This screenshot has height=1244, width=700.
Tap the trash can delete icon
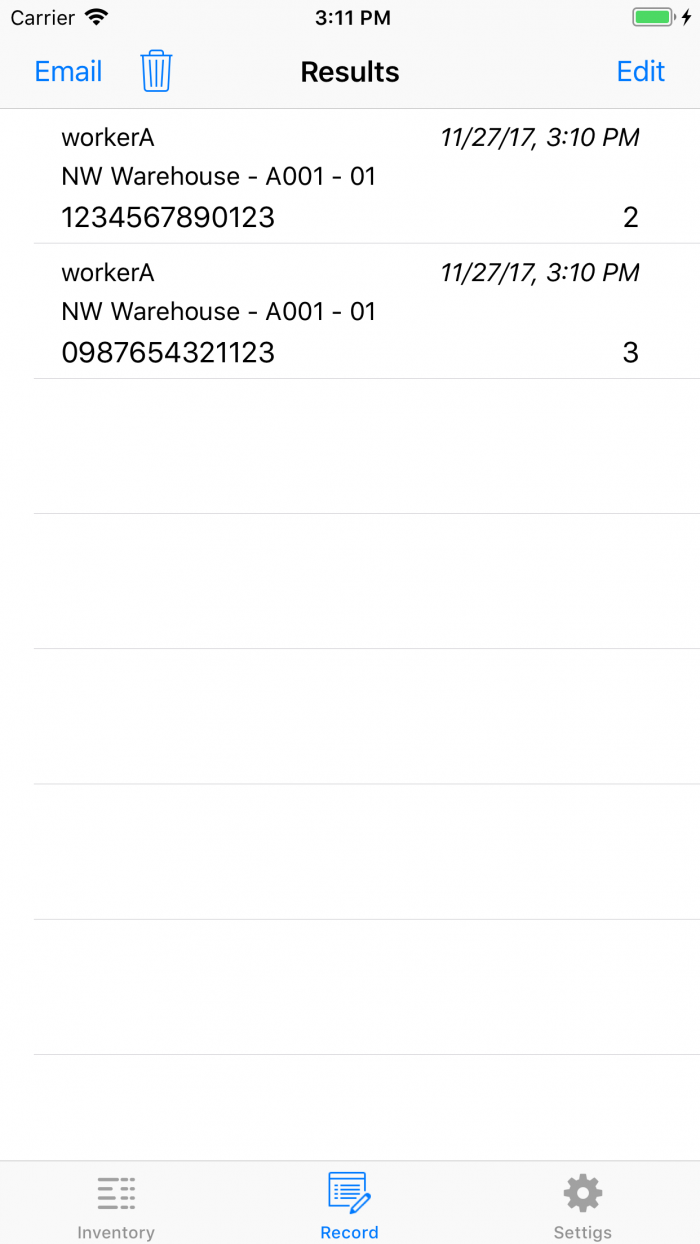[x=156, y=72]
